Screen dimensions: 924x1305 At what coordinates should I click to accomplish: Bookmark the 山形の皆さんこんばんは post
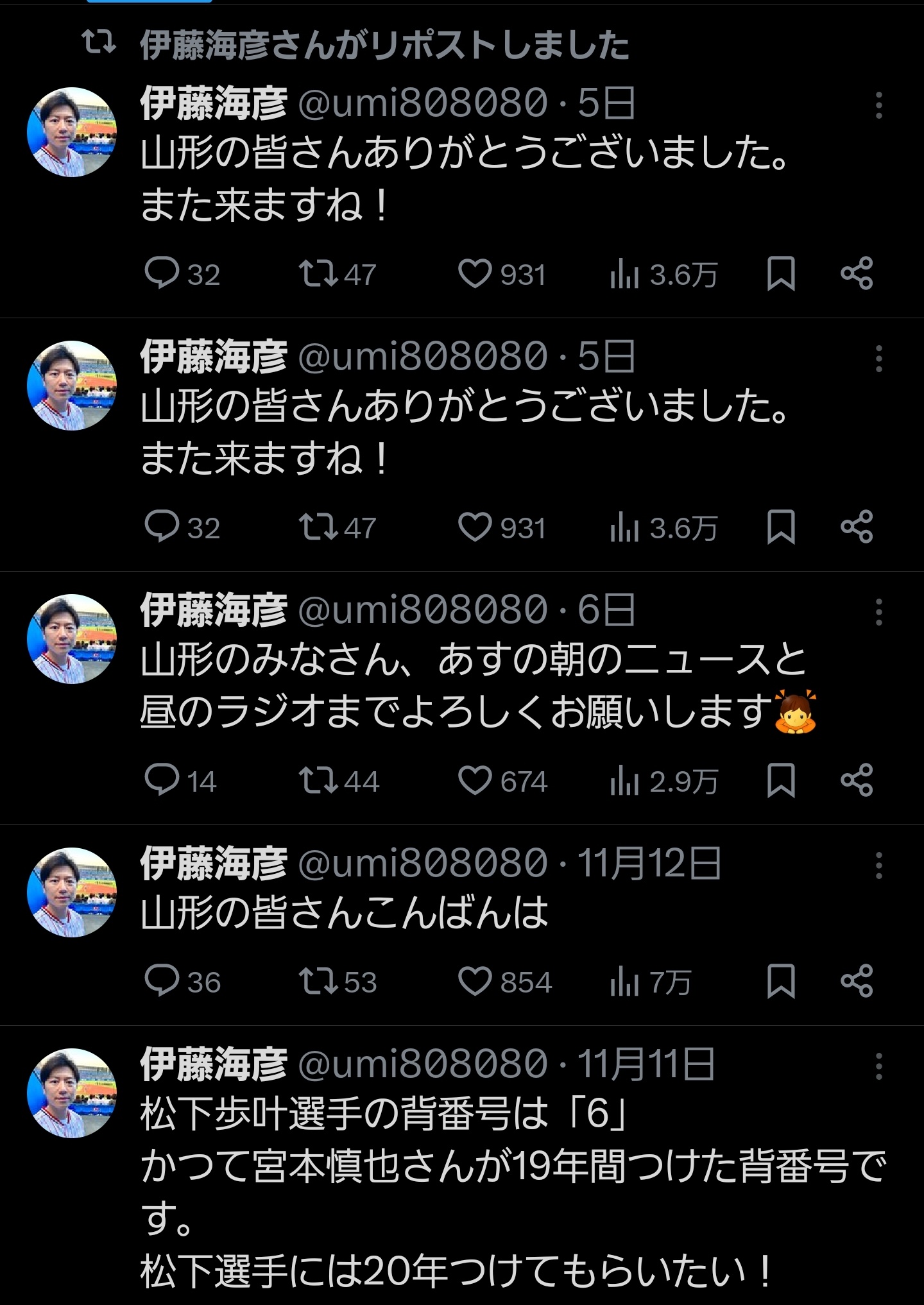point(781,982)
